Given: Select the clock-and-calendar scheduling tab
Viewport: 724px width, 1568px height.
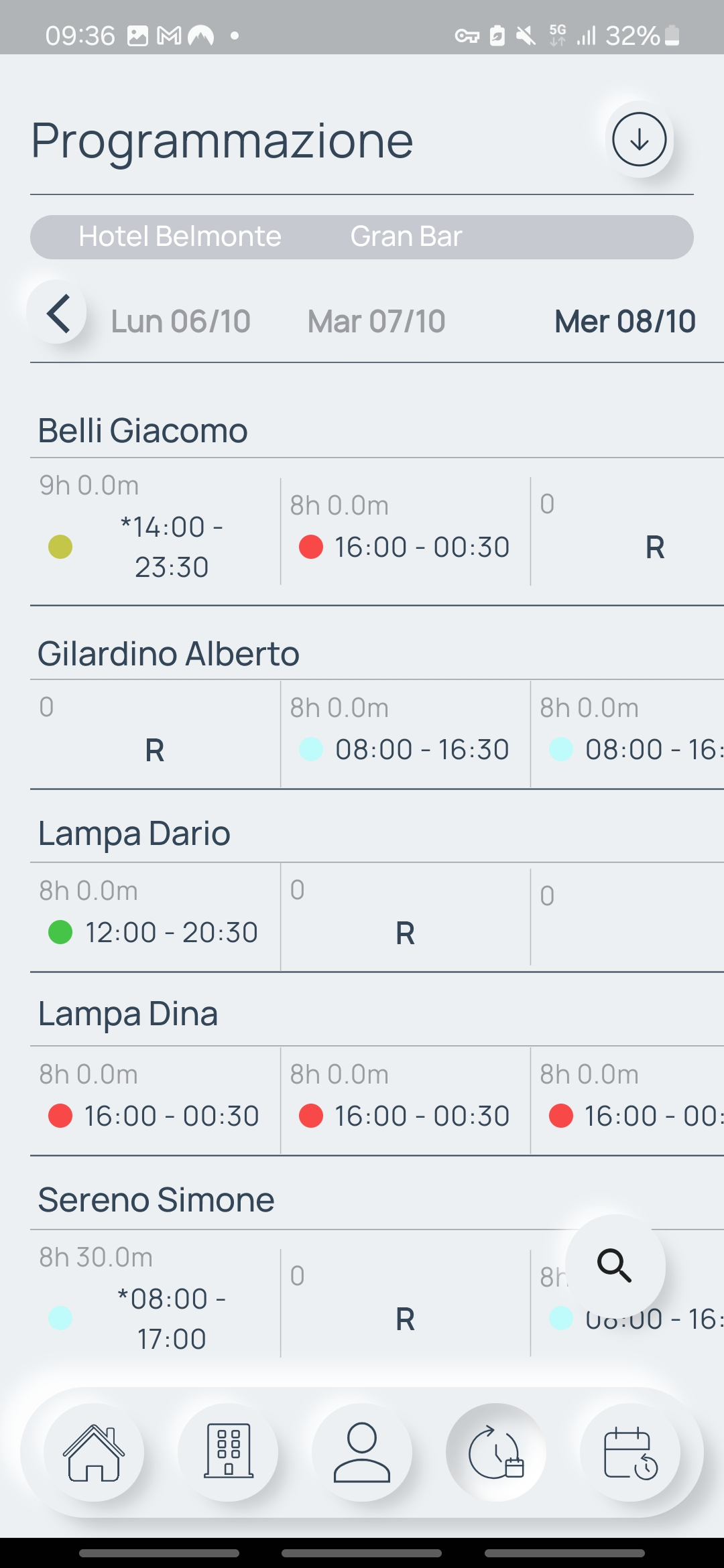Looking at the screenshot, I should point(496,1452).
